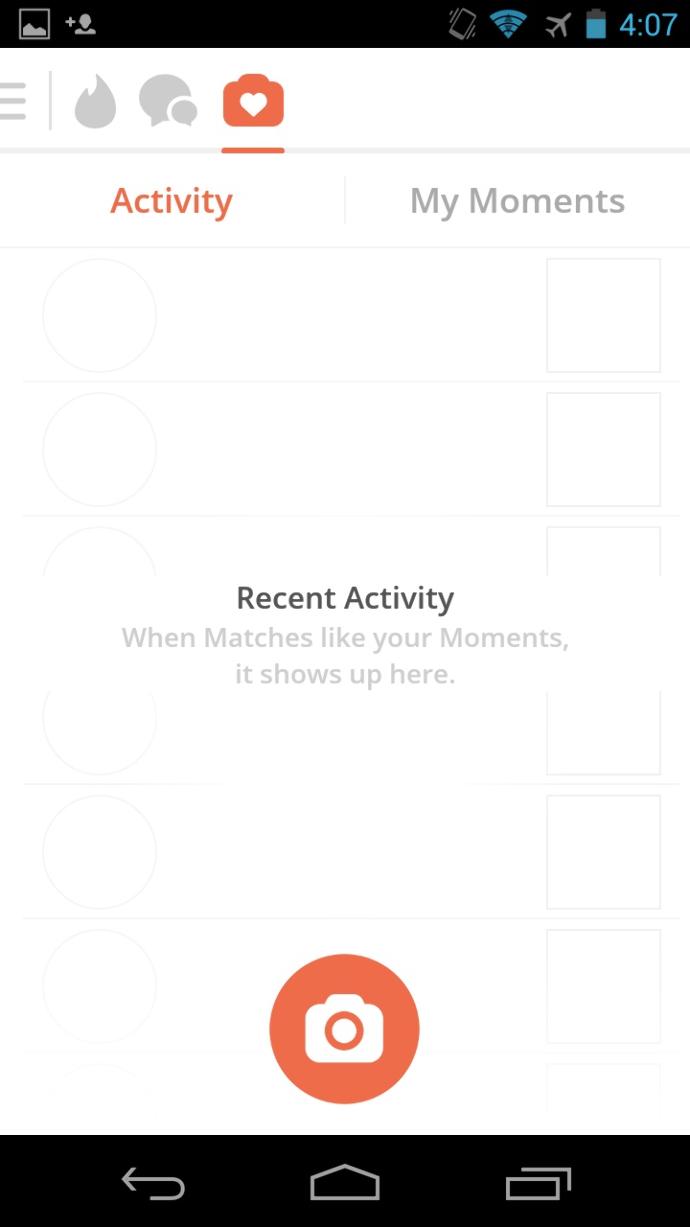The image size is (690, 1227).
Task: Go to the flame discovery screen
Action: [x=95, y=102]
